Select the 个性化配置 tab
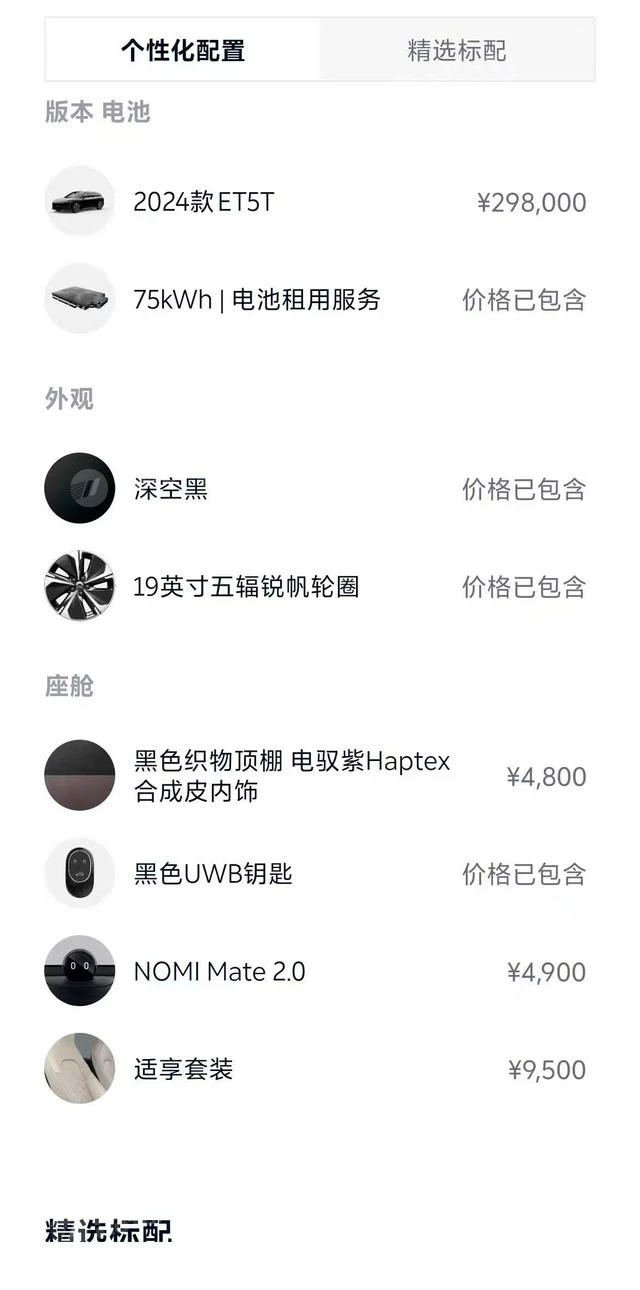This screenshot has height=1290, width=640. click(x=183, y=49)
